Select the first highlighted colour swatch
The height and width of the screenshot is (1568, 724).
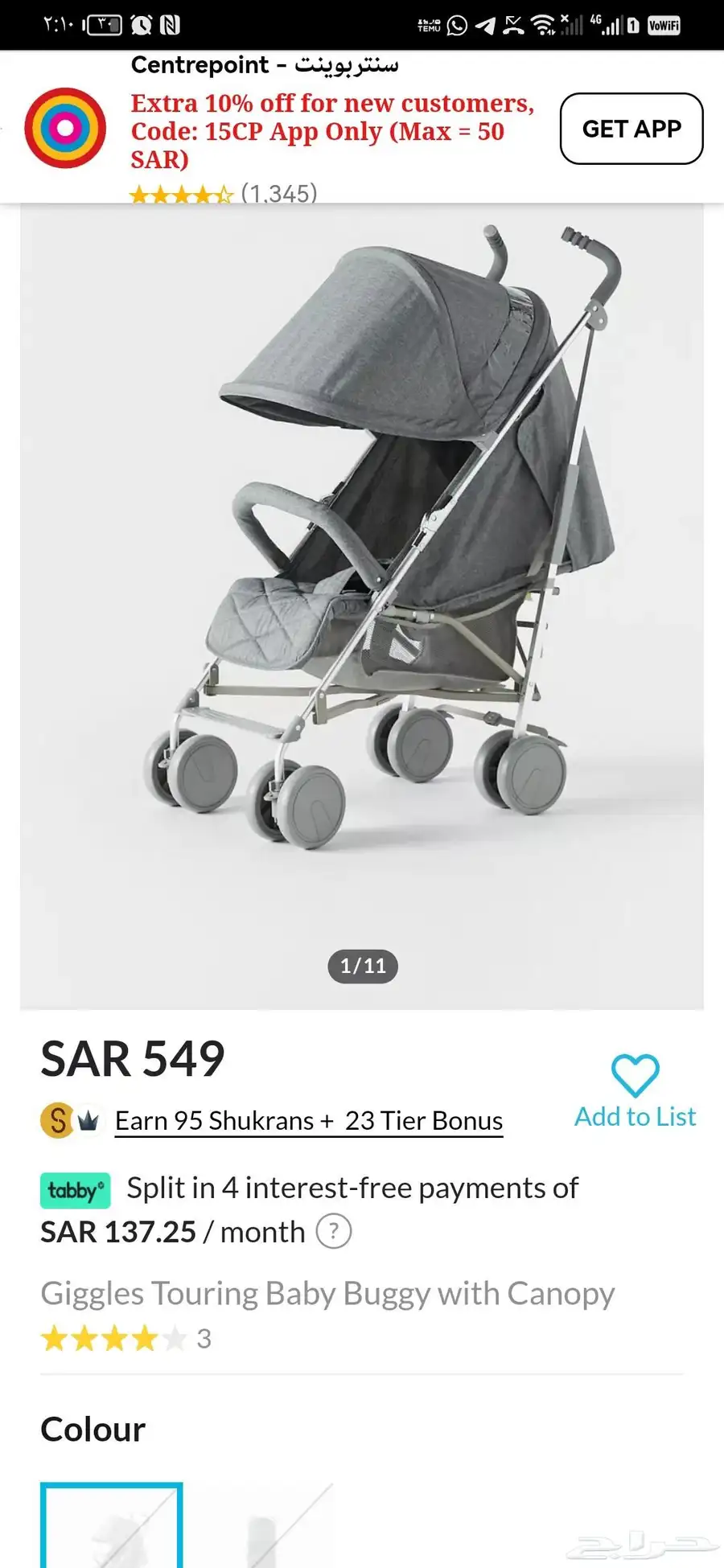(x=111, y=1526)
